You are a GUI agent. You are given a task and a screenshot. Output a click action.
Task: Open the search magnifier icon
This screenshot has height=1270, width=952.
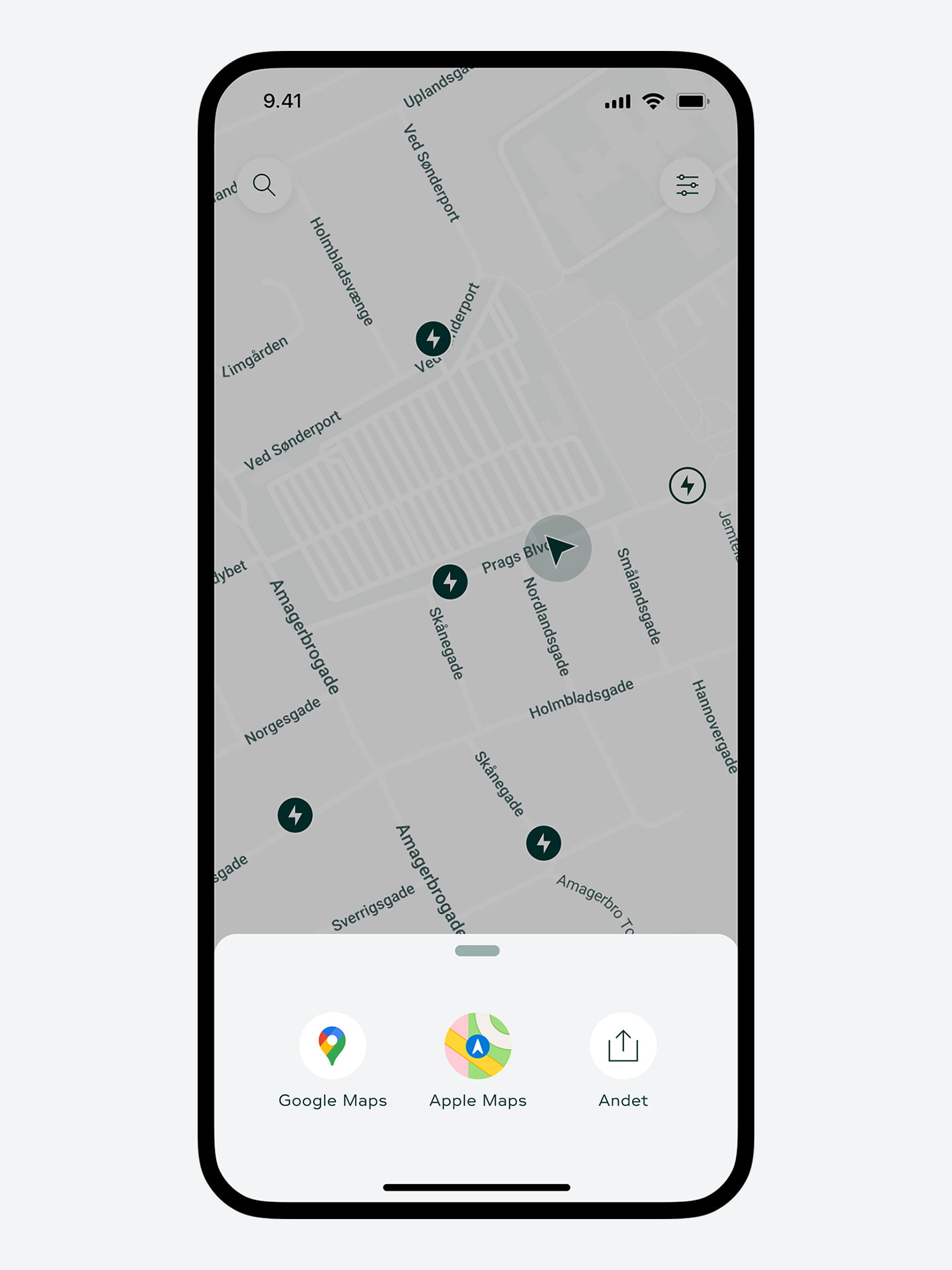264,185
